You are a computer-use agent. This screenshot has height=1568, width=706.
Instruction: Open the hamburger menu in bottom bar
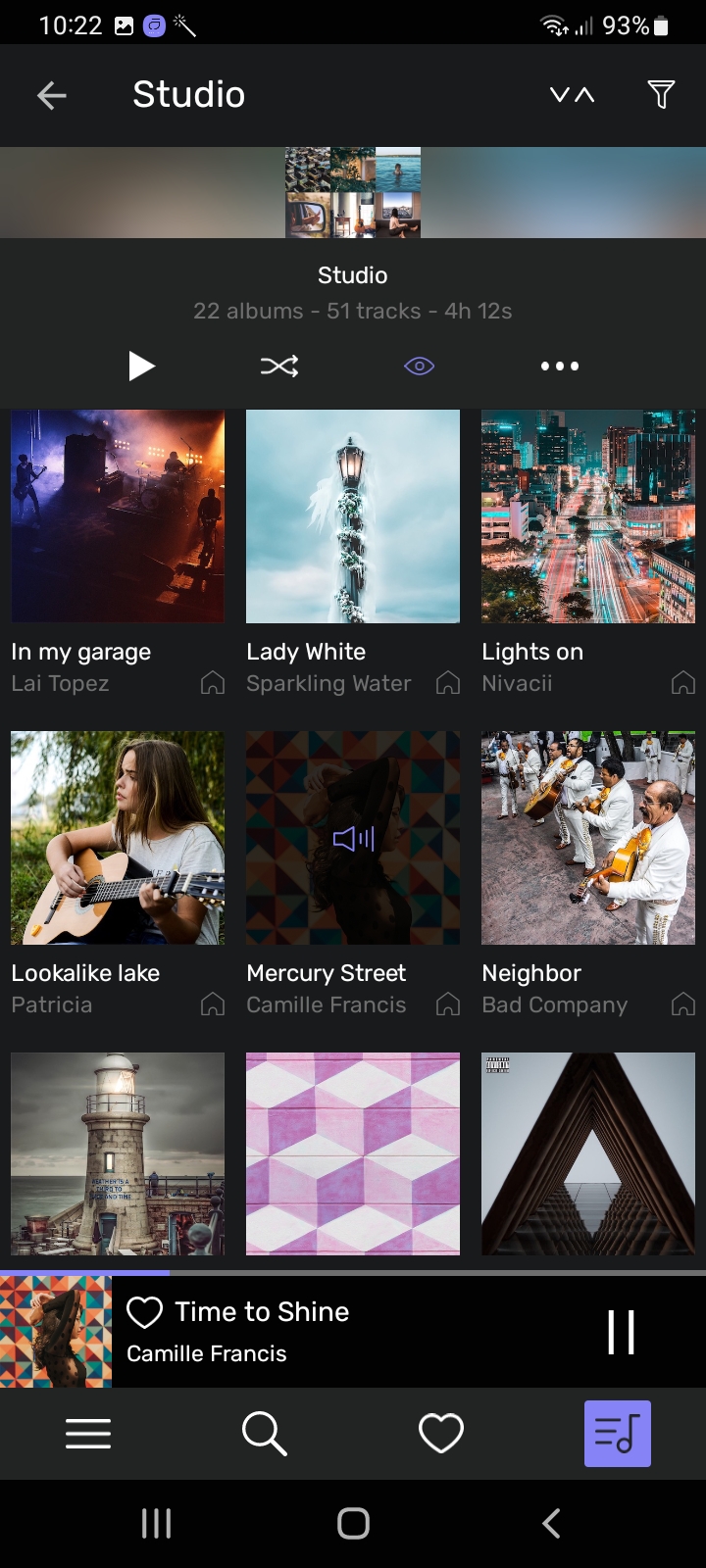pyautogui.click(x=88, y=1434)
